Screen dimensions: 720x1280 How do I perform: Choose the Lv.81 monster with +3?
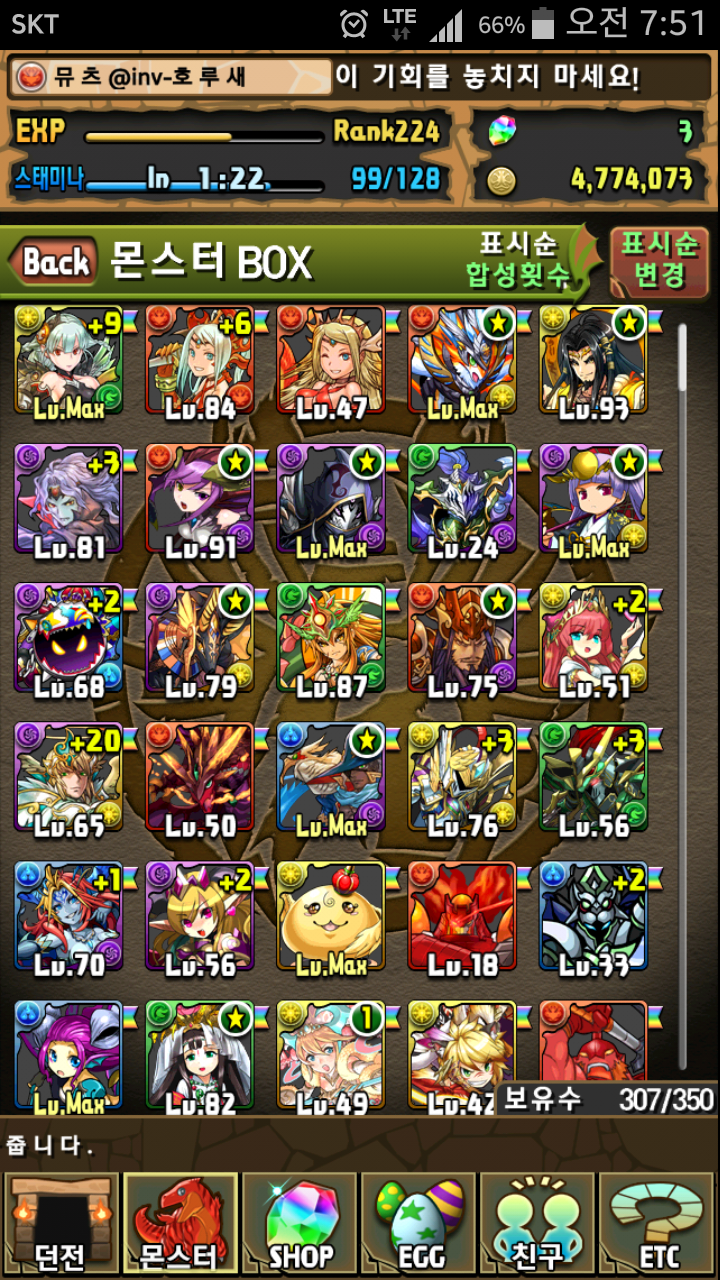pyautogui.click(x=69, y=499)
